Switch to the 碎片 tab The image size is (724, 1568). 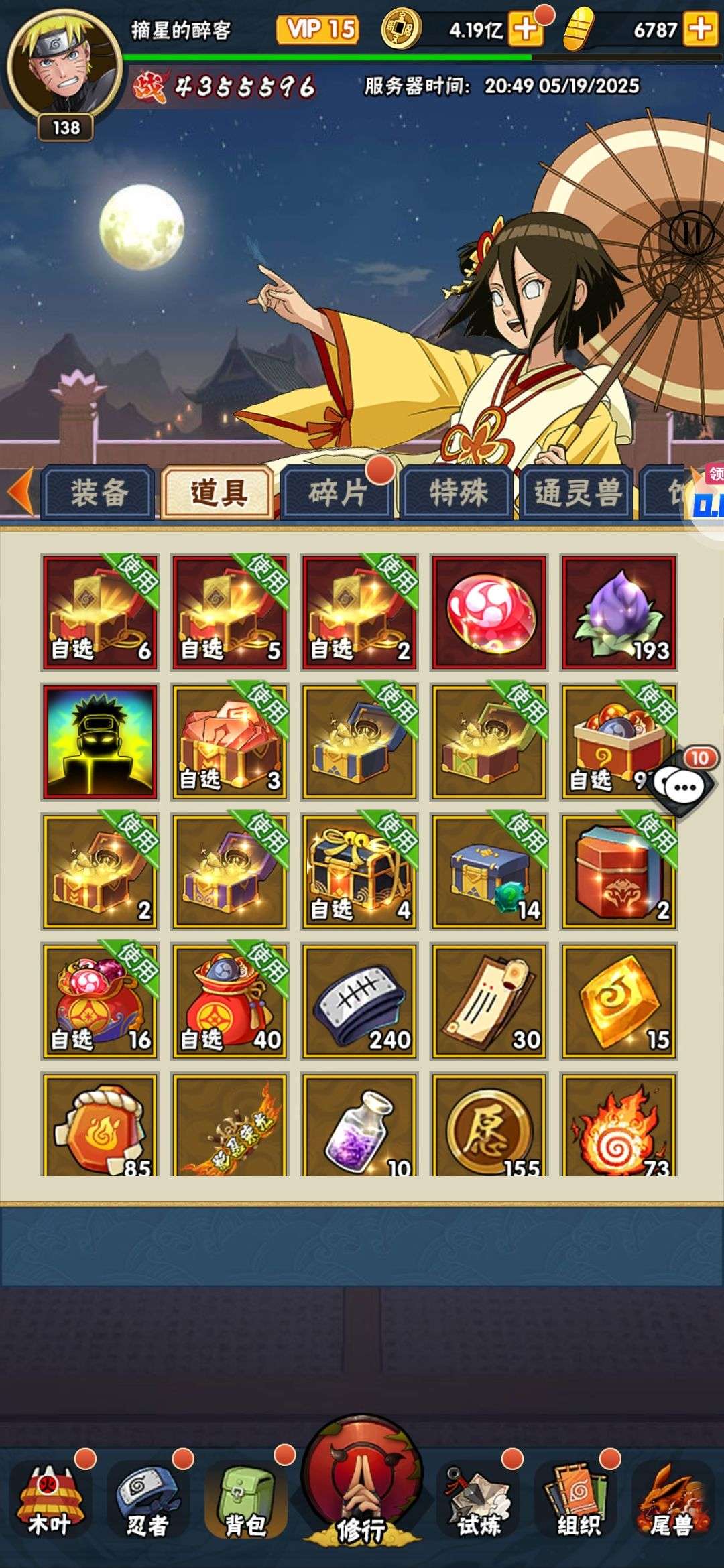pyautogui.click(x=337, y=493)
